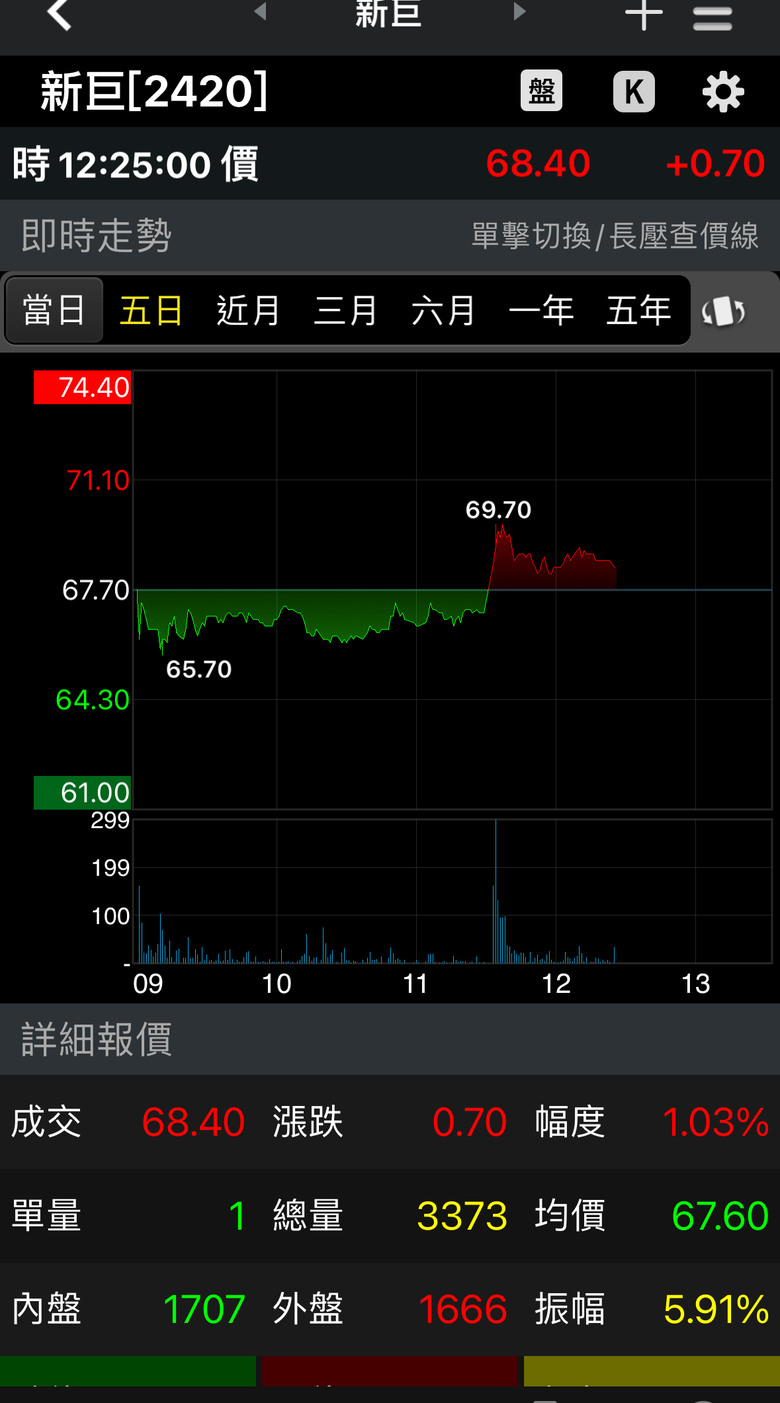This screenshot has height=1403, width=780.
Task: Open the 盤 order book view
Action: coord(542,92)
